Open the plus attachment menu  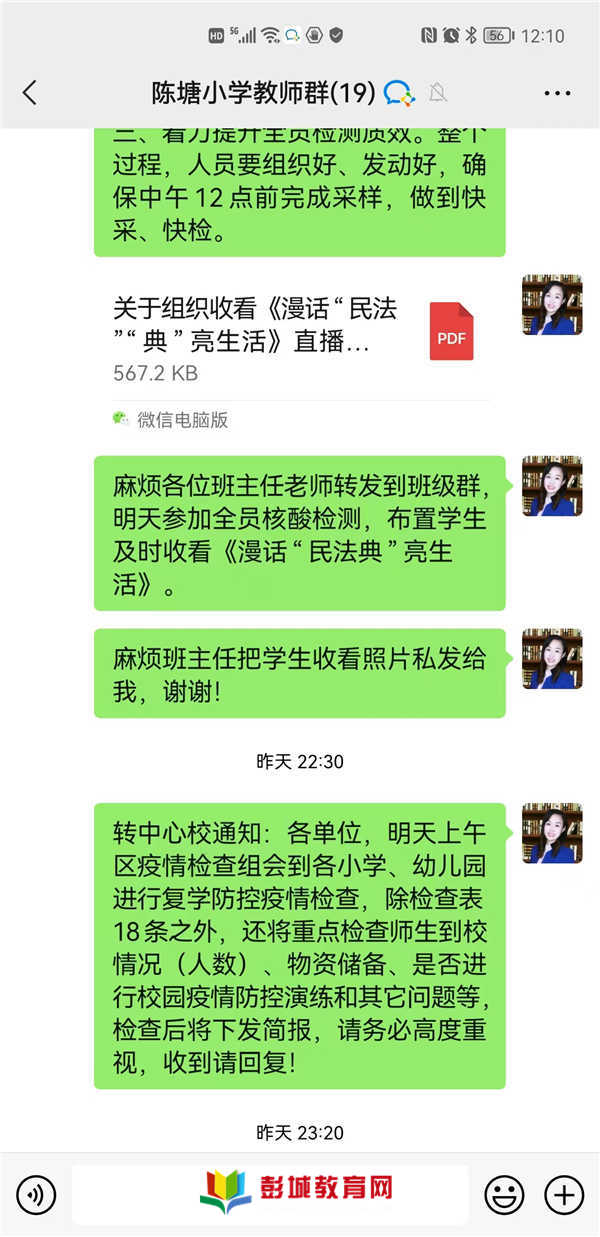tap(563, 1194)
